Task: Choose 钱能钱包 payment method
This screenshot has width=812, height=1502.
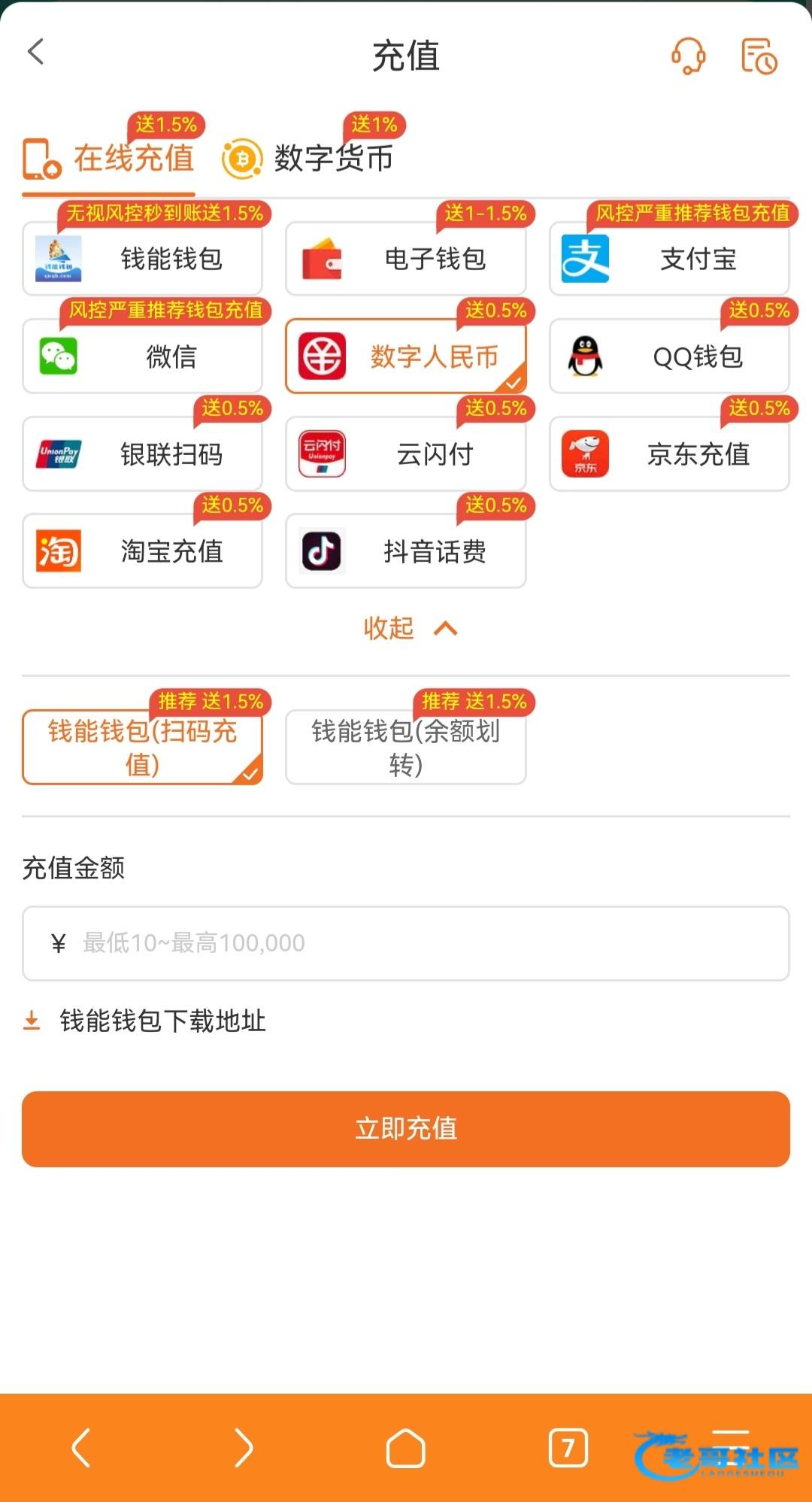Action: 142,259
